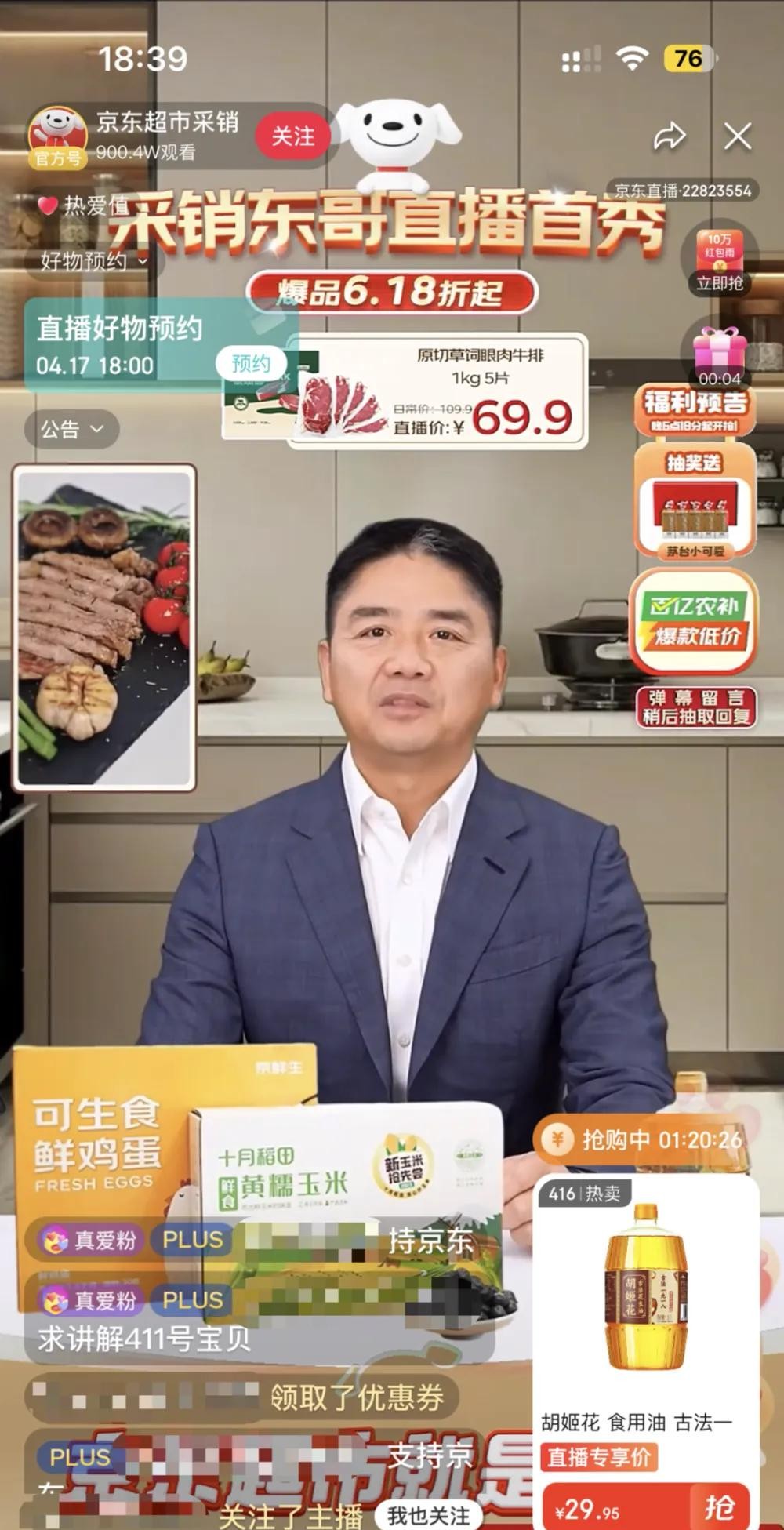Close the live stream
The height and width of the screenshot is (1530, 784).
point(737,136)
